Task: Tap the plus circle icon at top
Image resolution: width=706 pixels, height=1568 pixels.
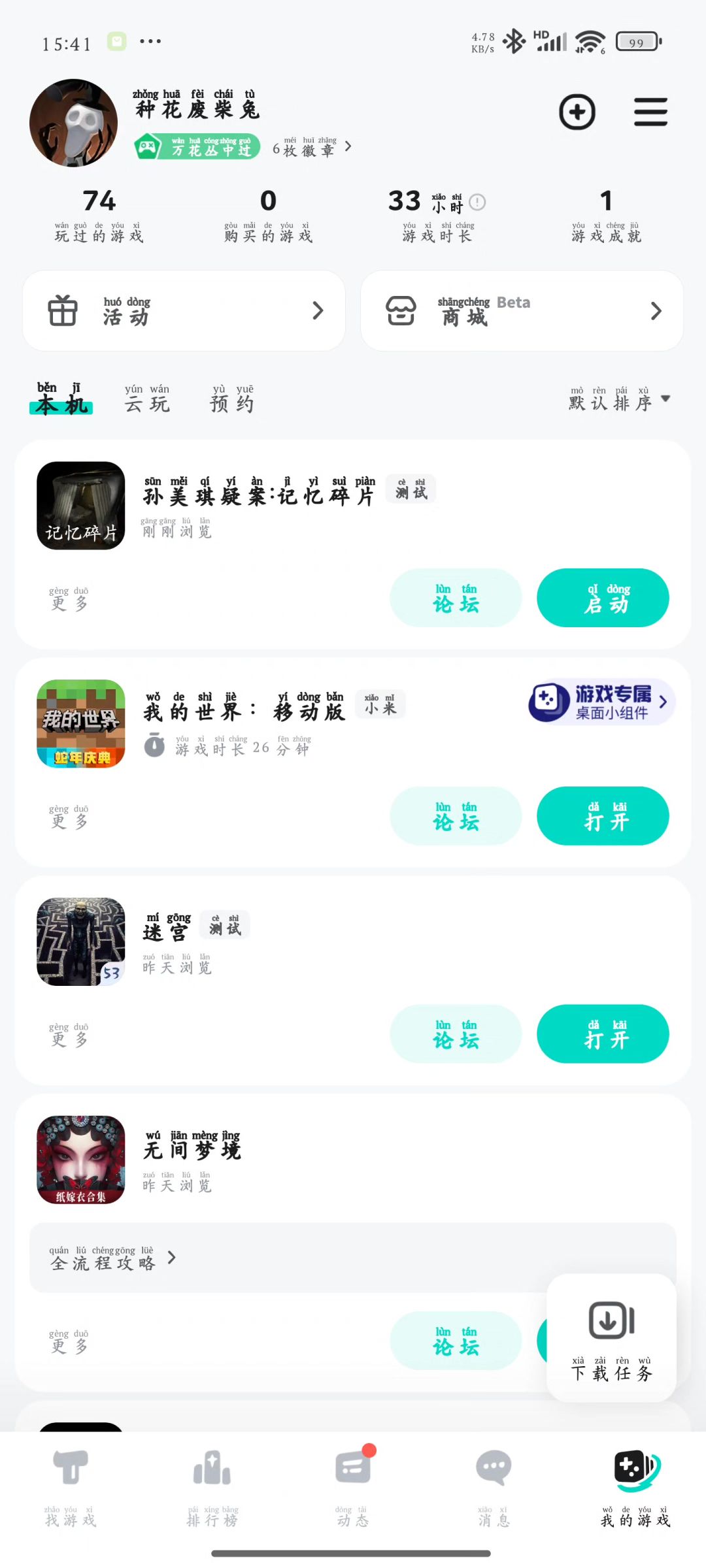Action: [x=577, y=112]
